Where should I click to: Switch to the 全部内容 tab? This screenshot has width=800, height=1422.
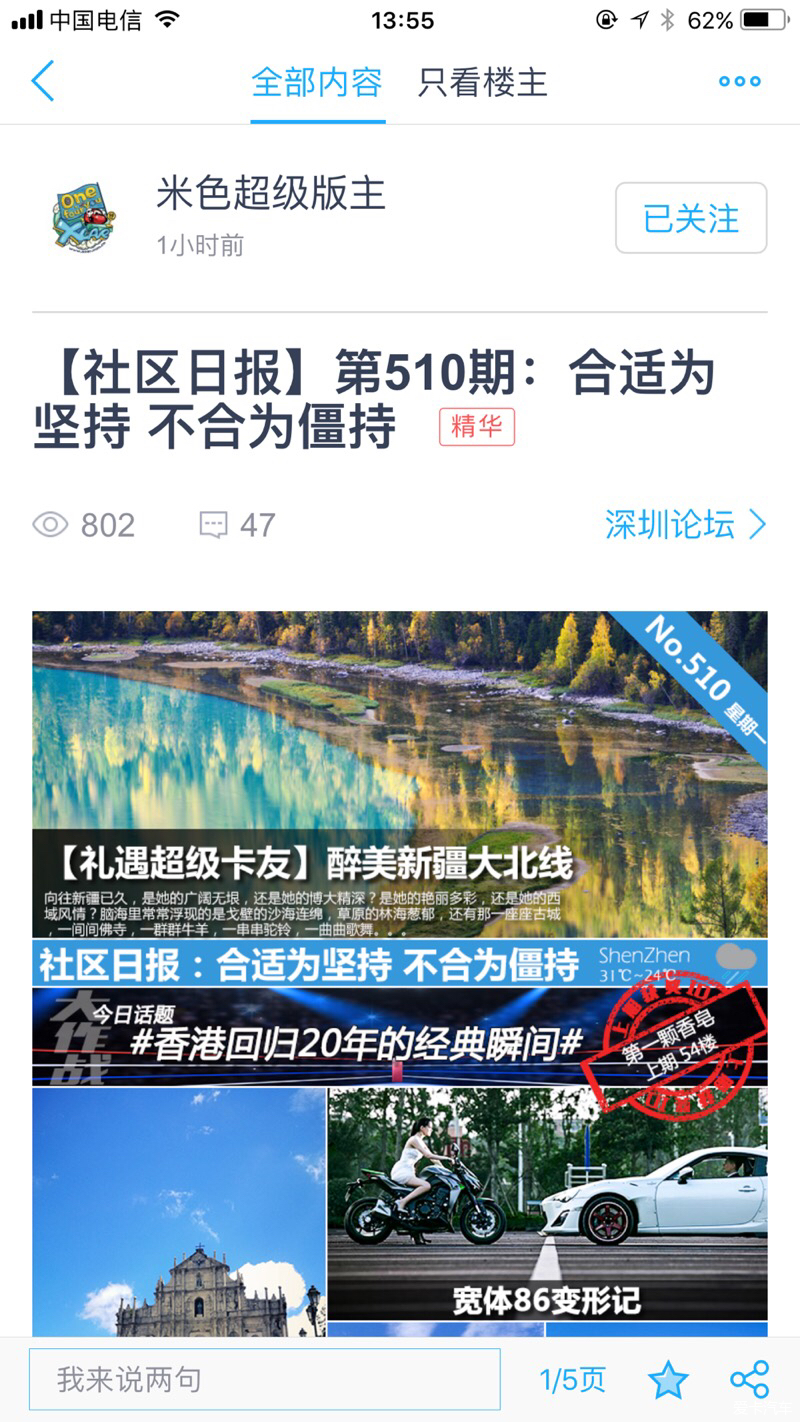317,82
